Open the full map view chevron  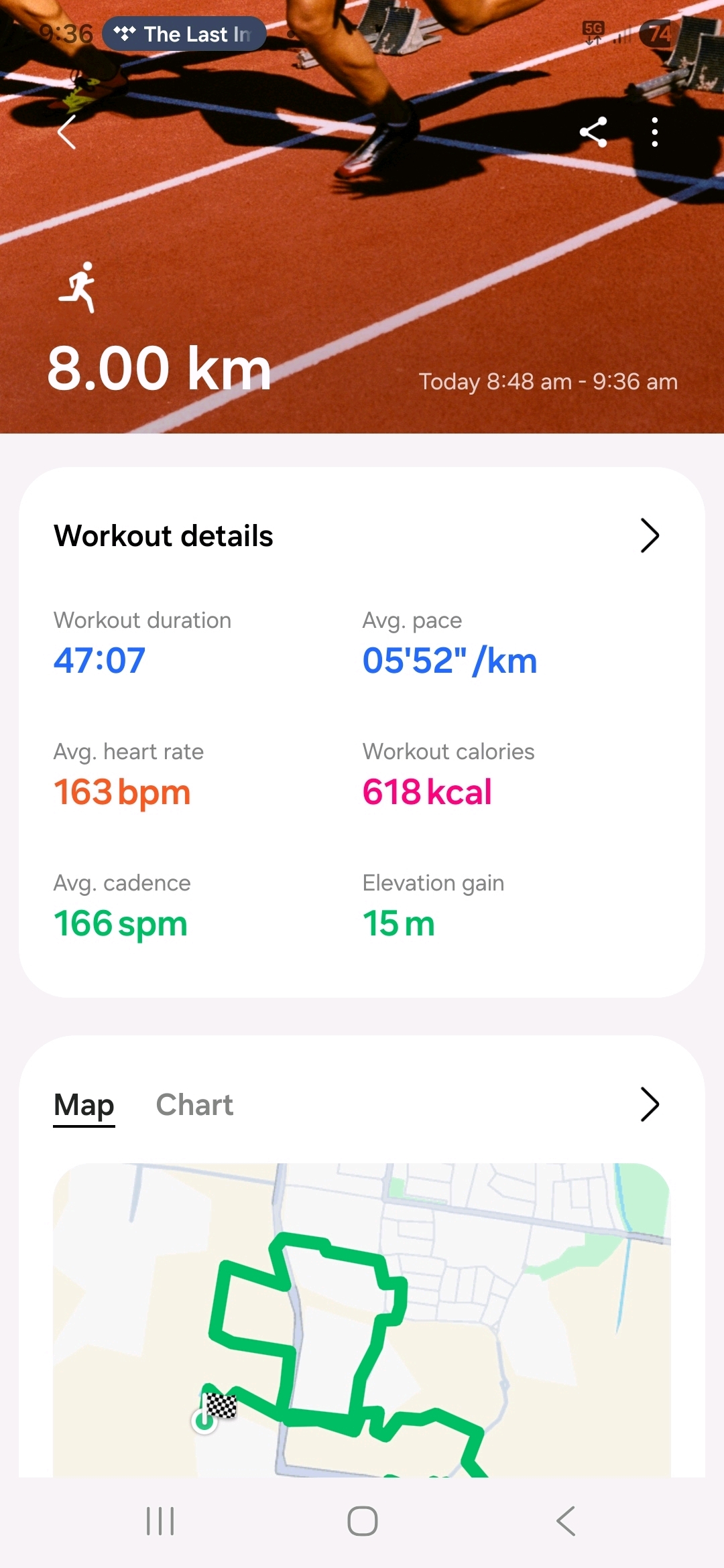pyautogui.click(x=649, y=1104)
